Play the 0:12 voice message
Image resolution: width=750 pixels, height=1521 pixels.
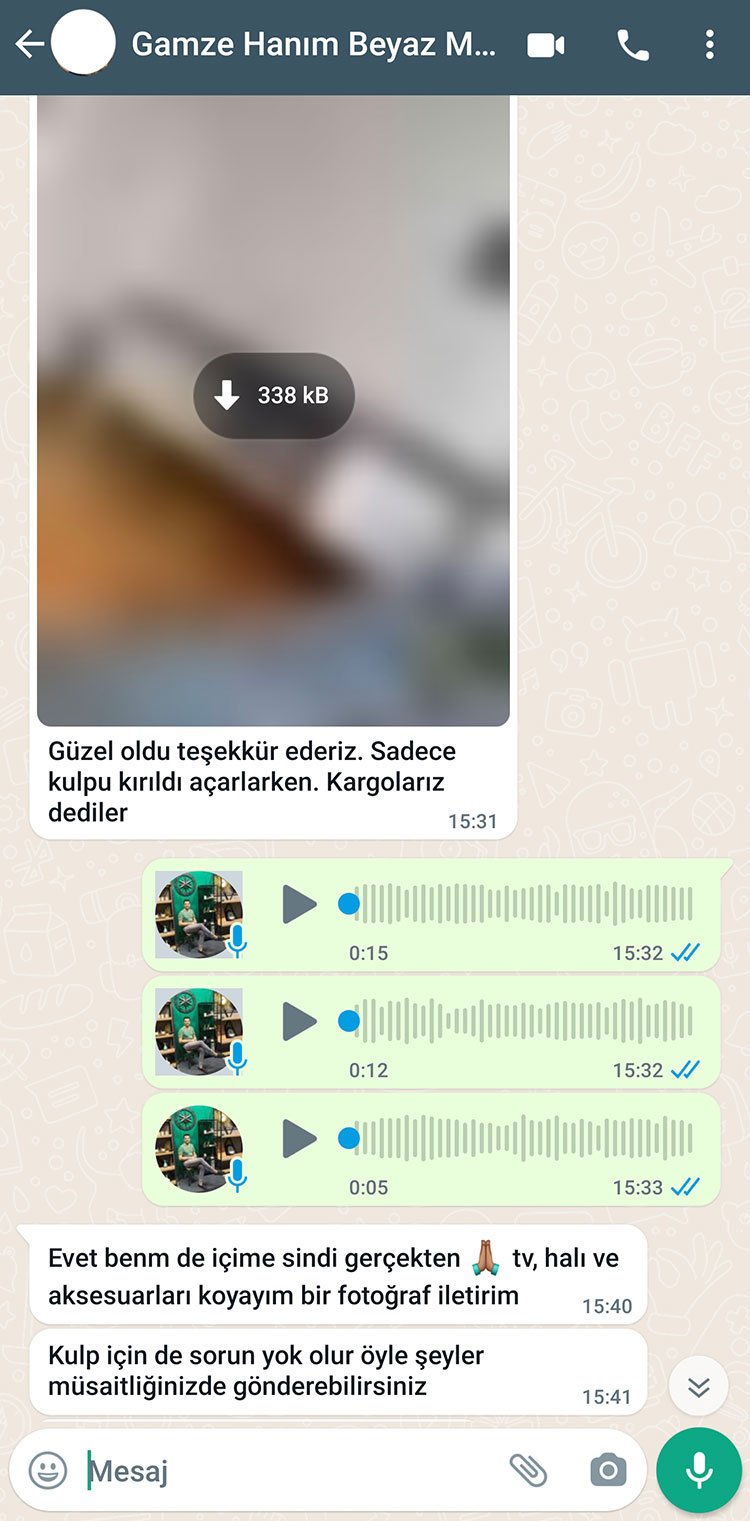tap(299, 1021)
